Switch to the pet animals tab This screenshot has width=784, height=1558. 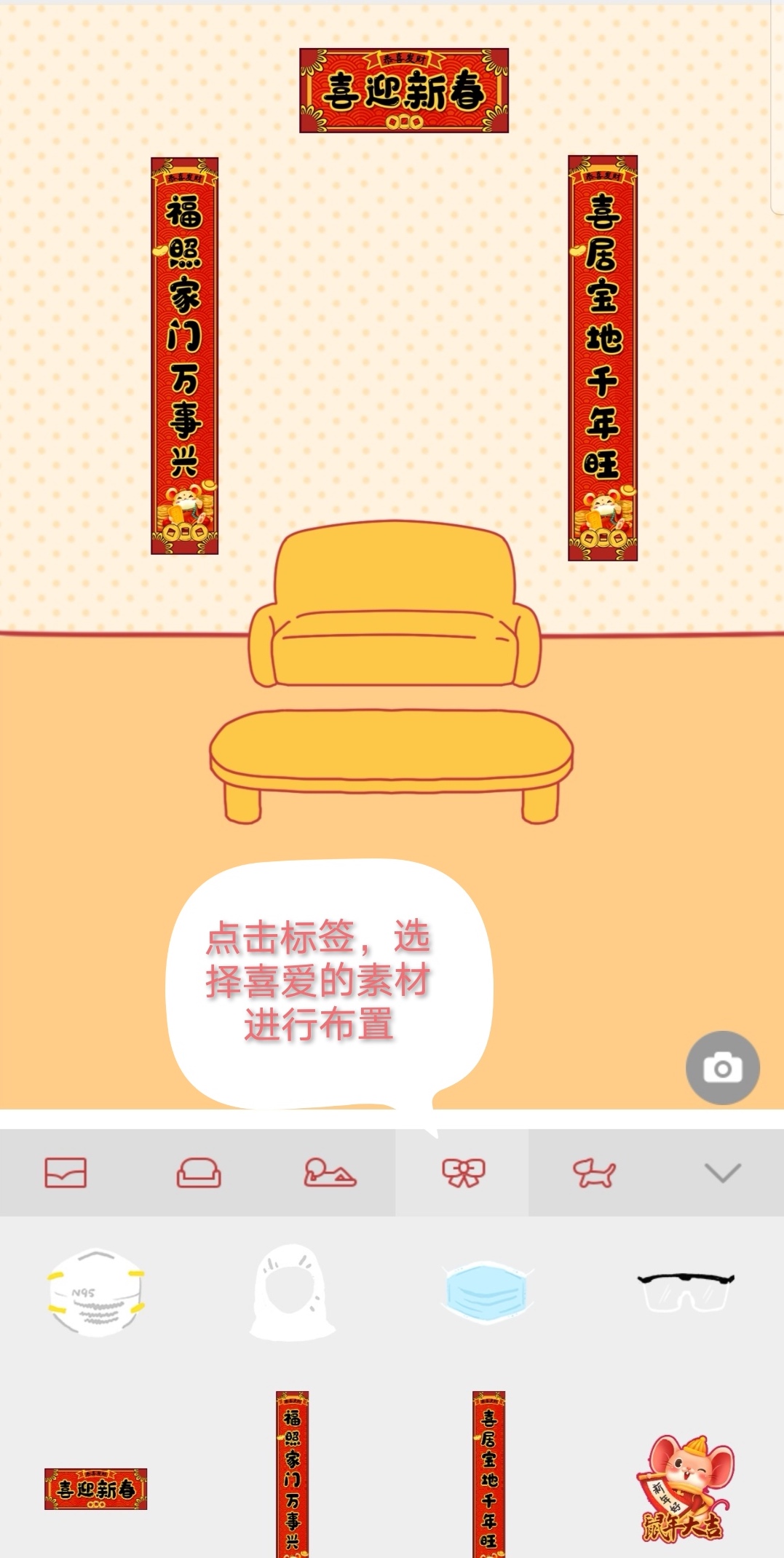point(594,1172)
